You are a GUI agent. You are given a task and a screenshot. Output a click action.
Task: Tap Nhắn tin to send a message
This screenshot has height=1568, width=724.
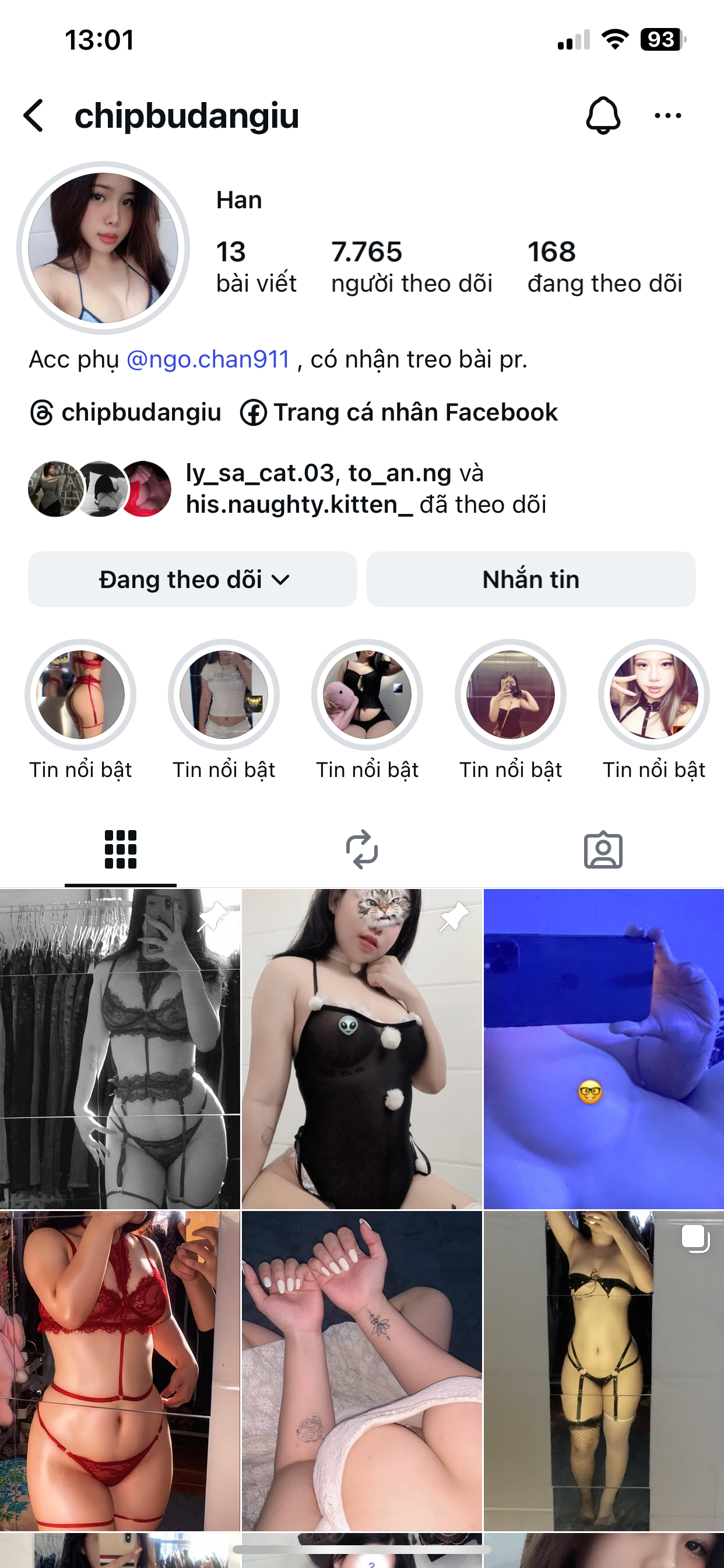[x=530, y=579]
